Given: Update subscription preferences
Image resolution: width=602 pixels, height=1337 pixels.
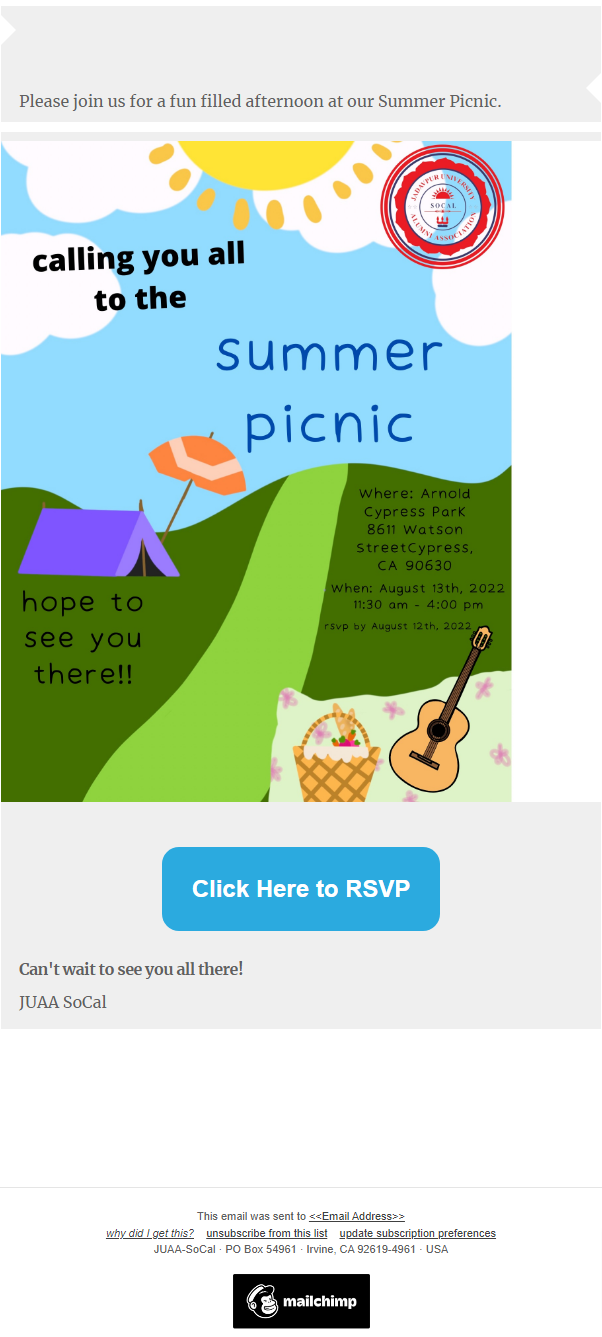Looking at the screenshot, I should tap(418, 1233).
